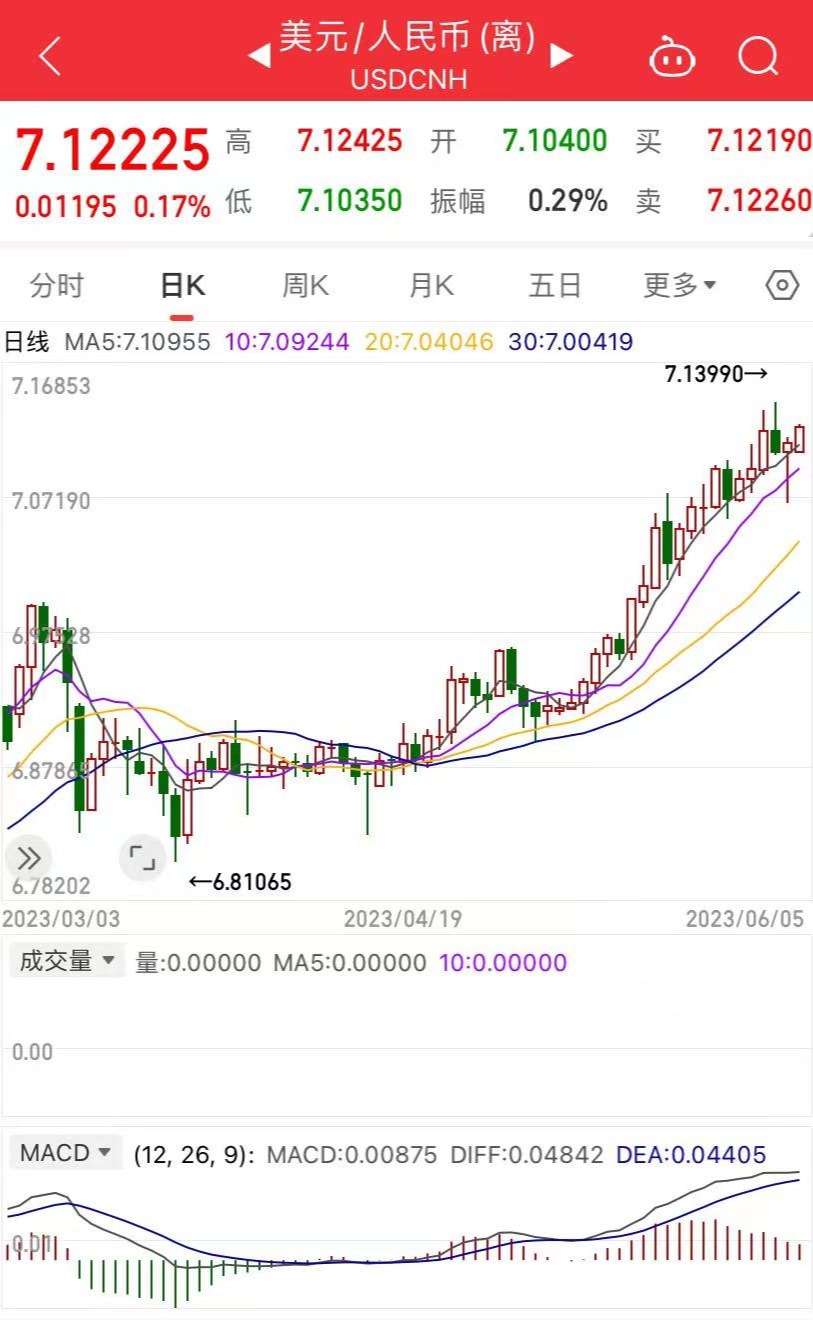
Task: Expand the side panel with double-arrow icon
Action: click(28, 858)
